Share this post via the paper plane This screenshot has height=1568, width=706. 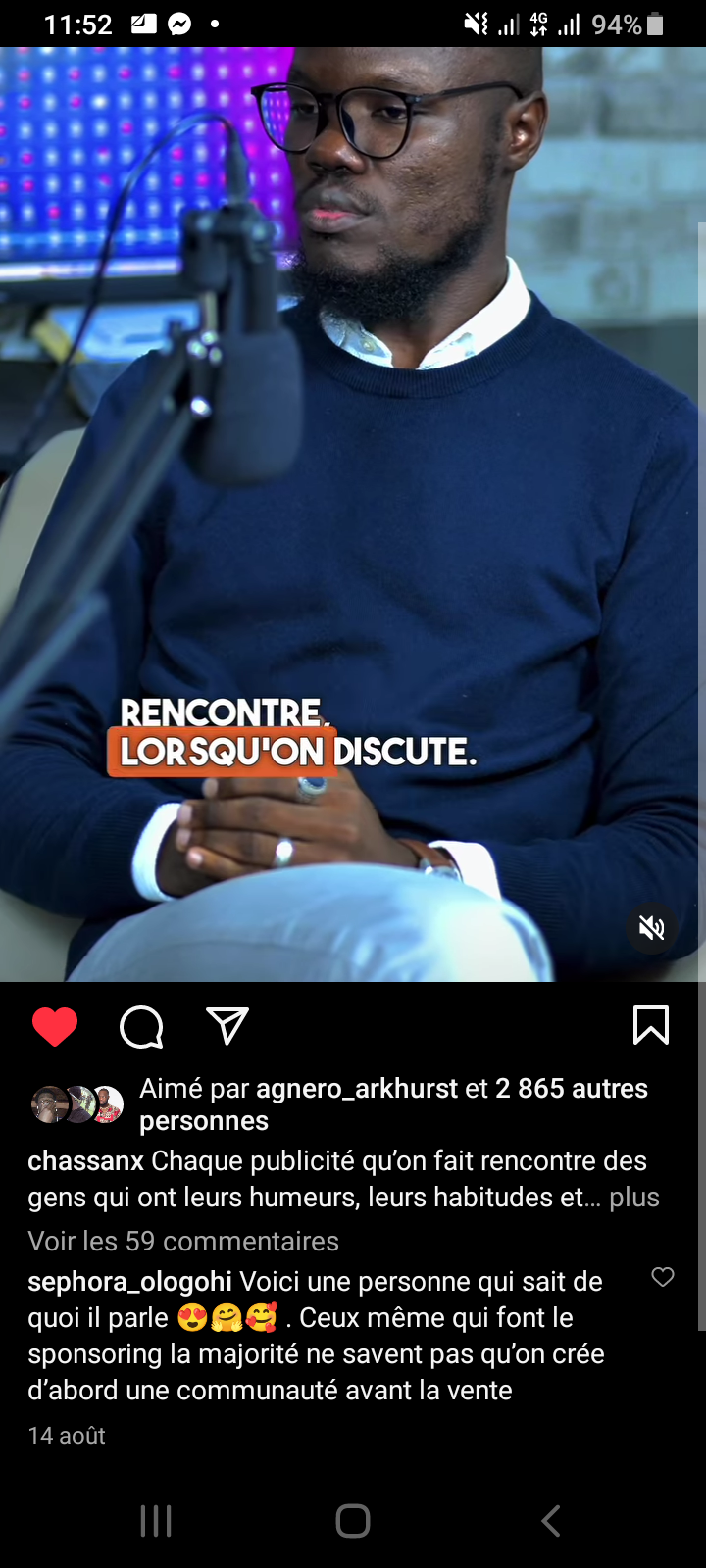coord(227,1026)
